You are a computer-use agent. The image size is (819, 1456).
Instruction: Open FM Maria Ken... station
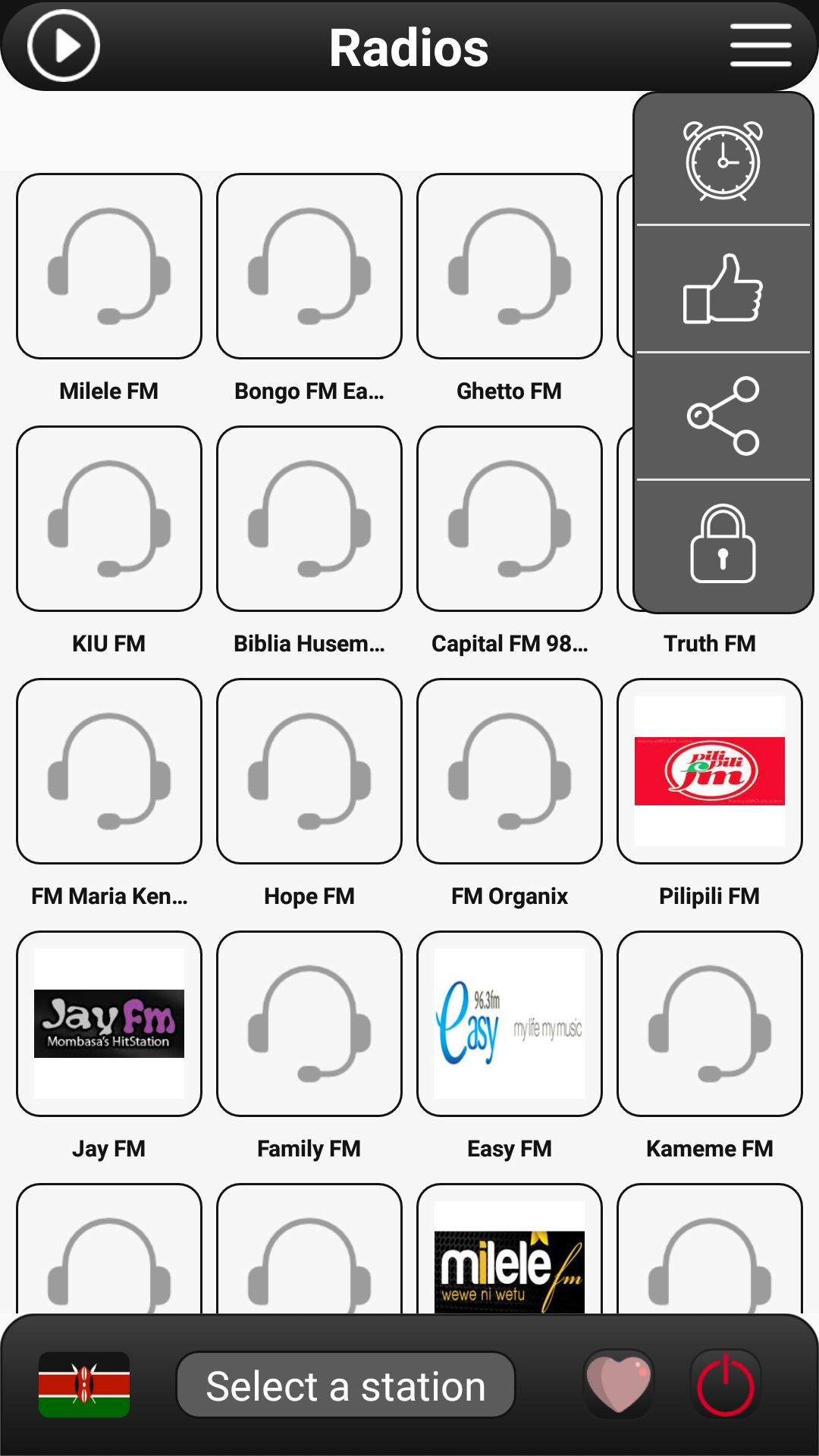click(109, 771)
